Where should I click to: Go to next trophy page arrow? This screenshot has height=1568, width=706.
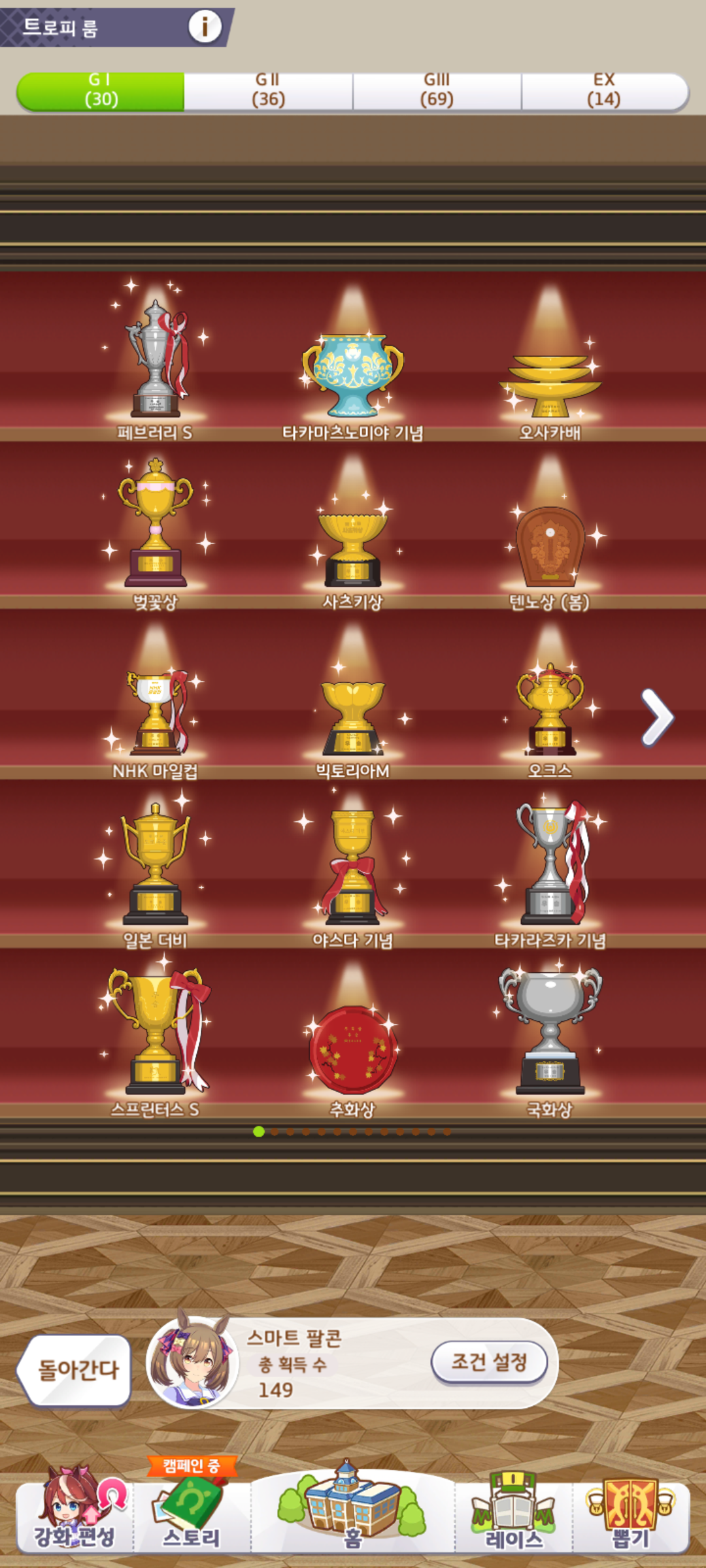(657, 717)
